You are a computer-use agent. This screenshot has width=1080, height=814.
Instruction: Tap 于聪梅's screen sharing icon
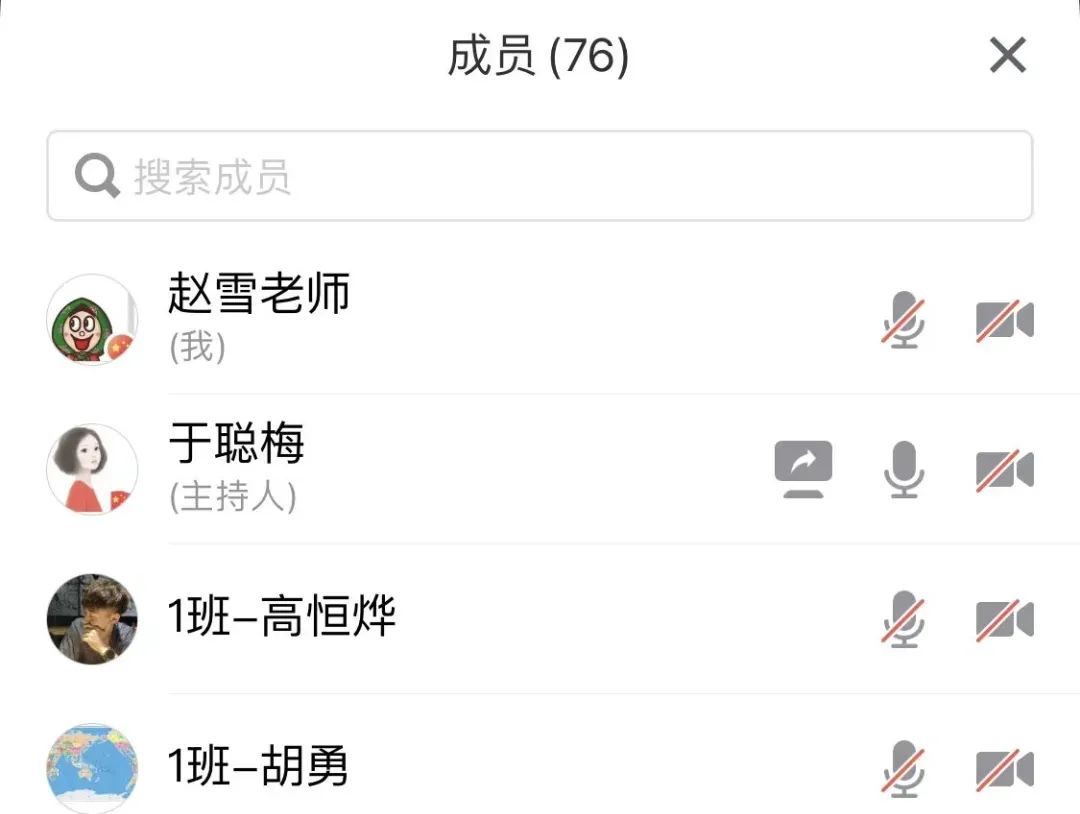click(x=803, y=469)
